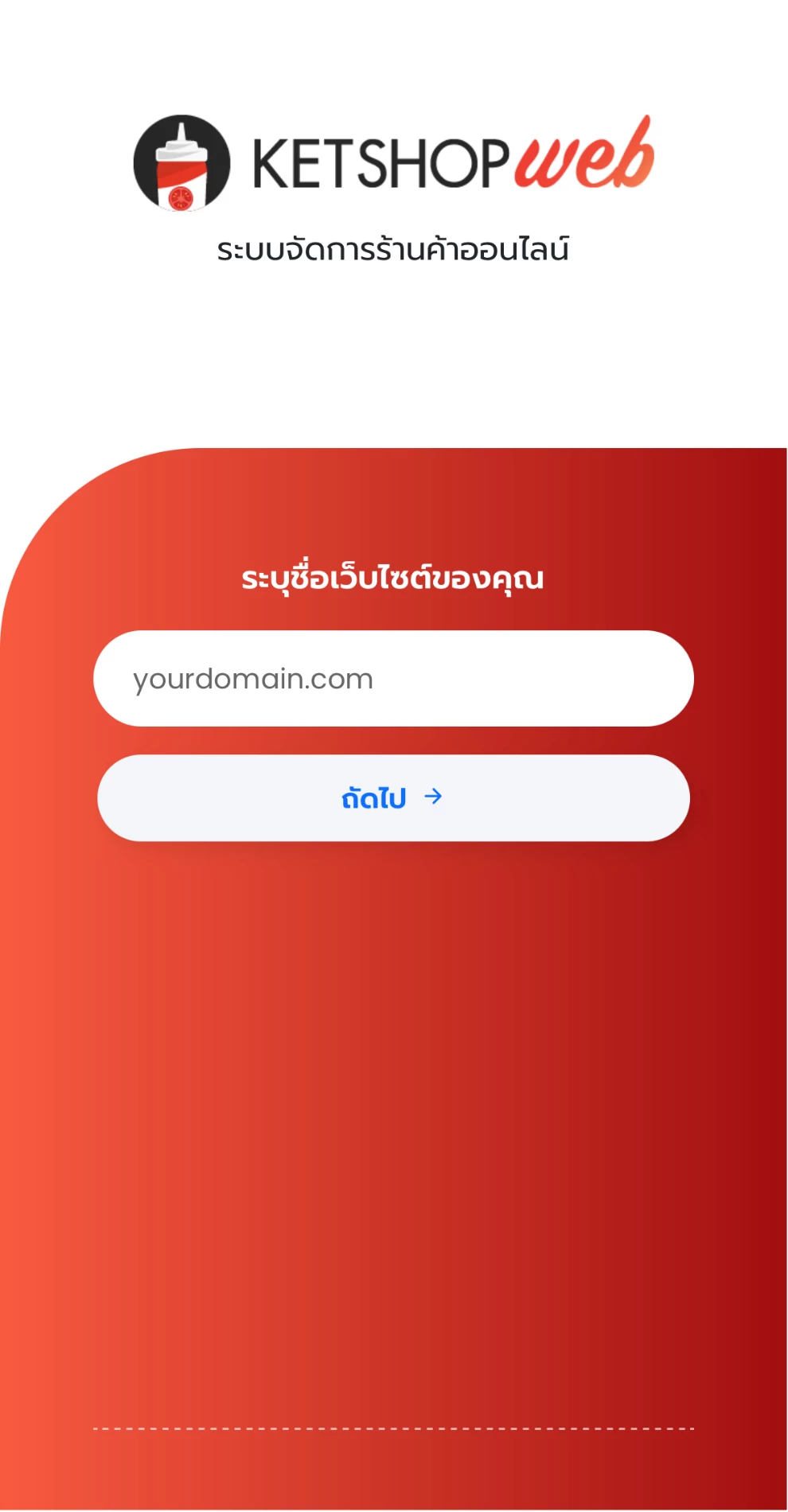
Task: Focus the yourdomain.com website field
Action: (393, 679)
